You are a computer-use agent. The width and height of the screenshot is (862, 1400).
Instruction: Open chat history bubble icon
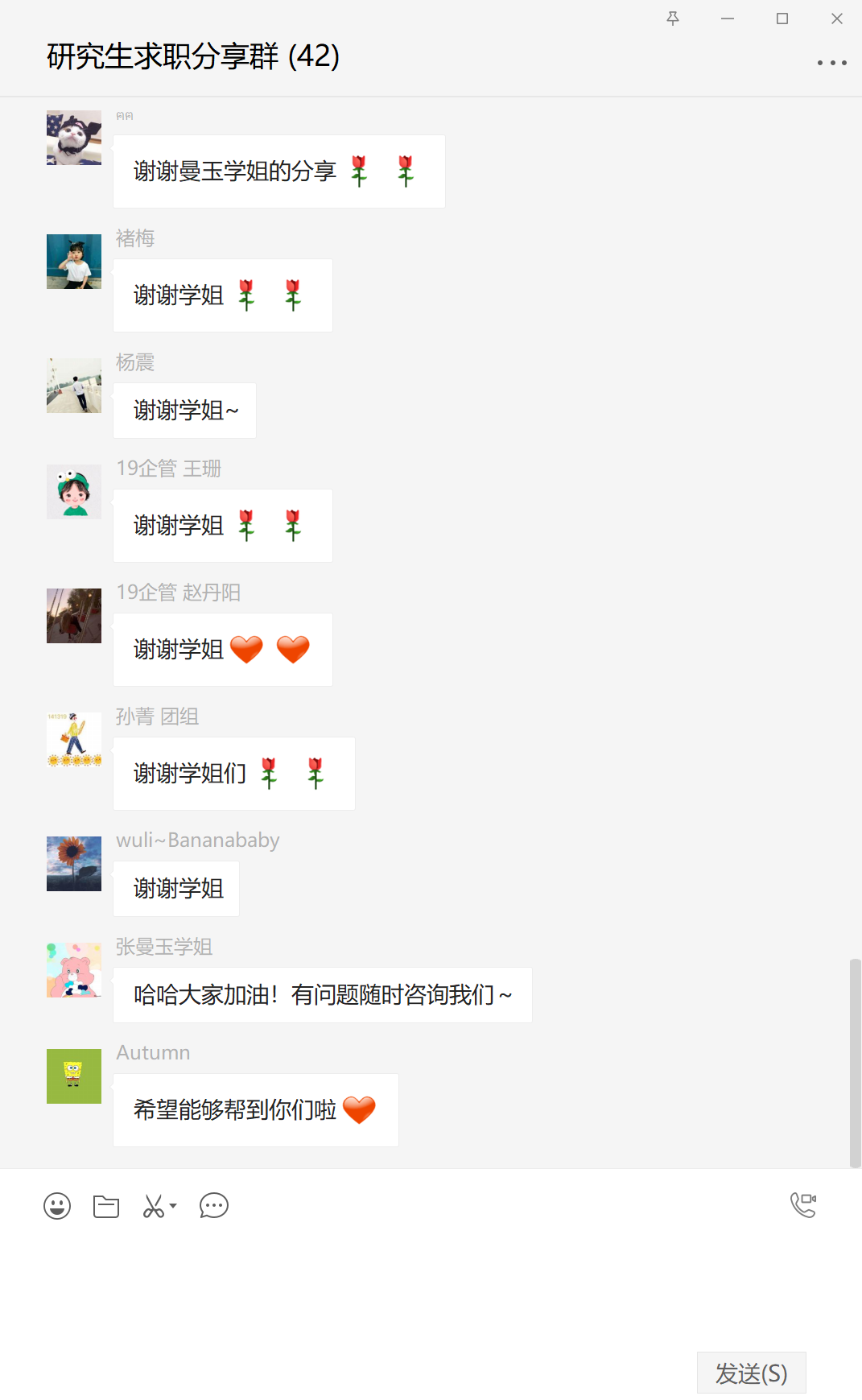pos(214,1206)
